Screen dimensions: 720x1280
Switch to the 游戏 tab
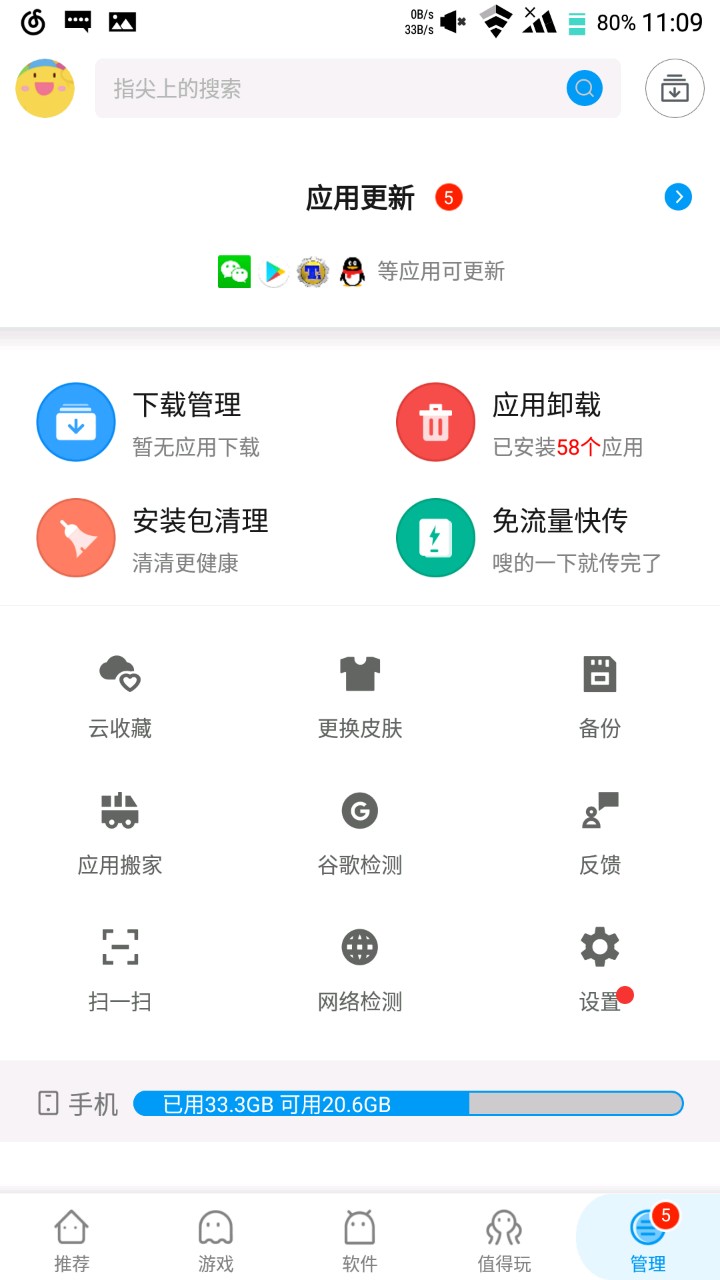(216, 1241)
